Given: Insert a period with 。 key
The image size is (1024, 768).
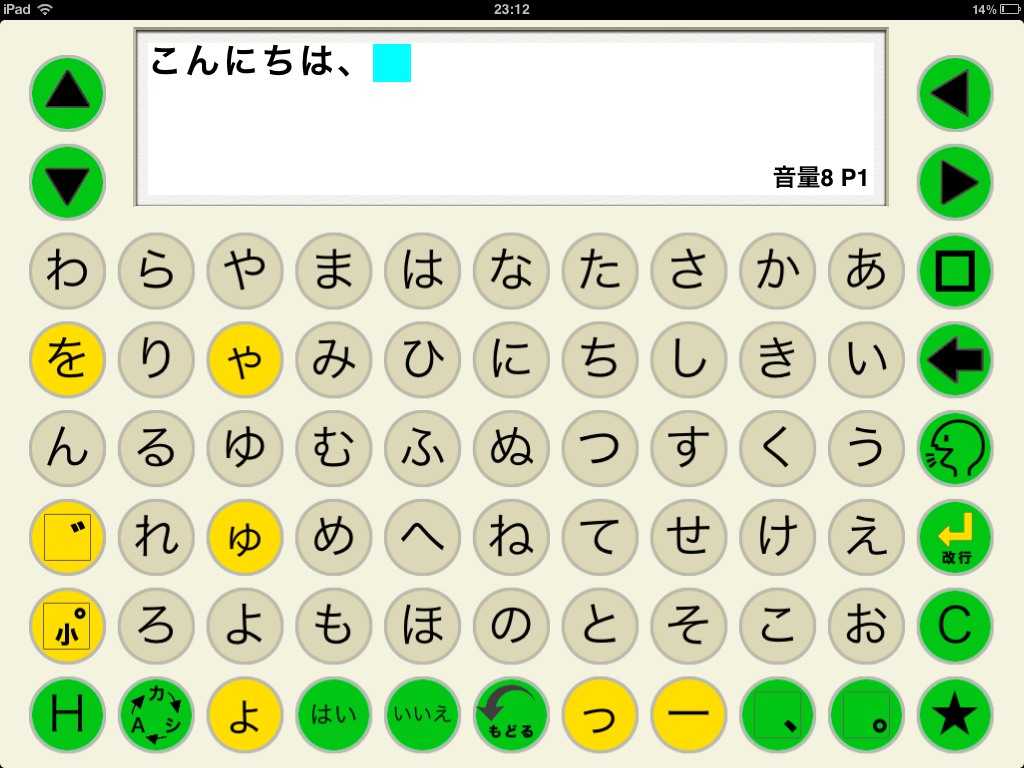Looking at the screenshot, I should click(866, 714).
